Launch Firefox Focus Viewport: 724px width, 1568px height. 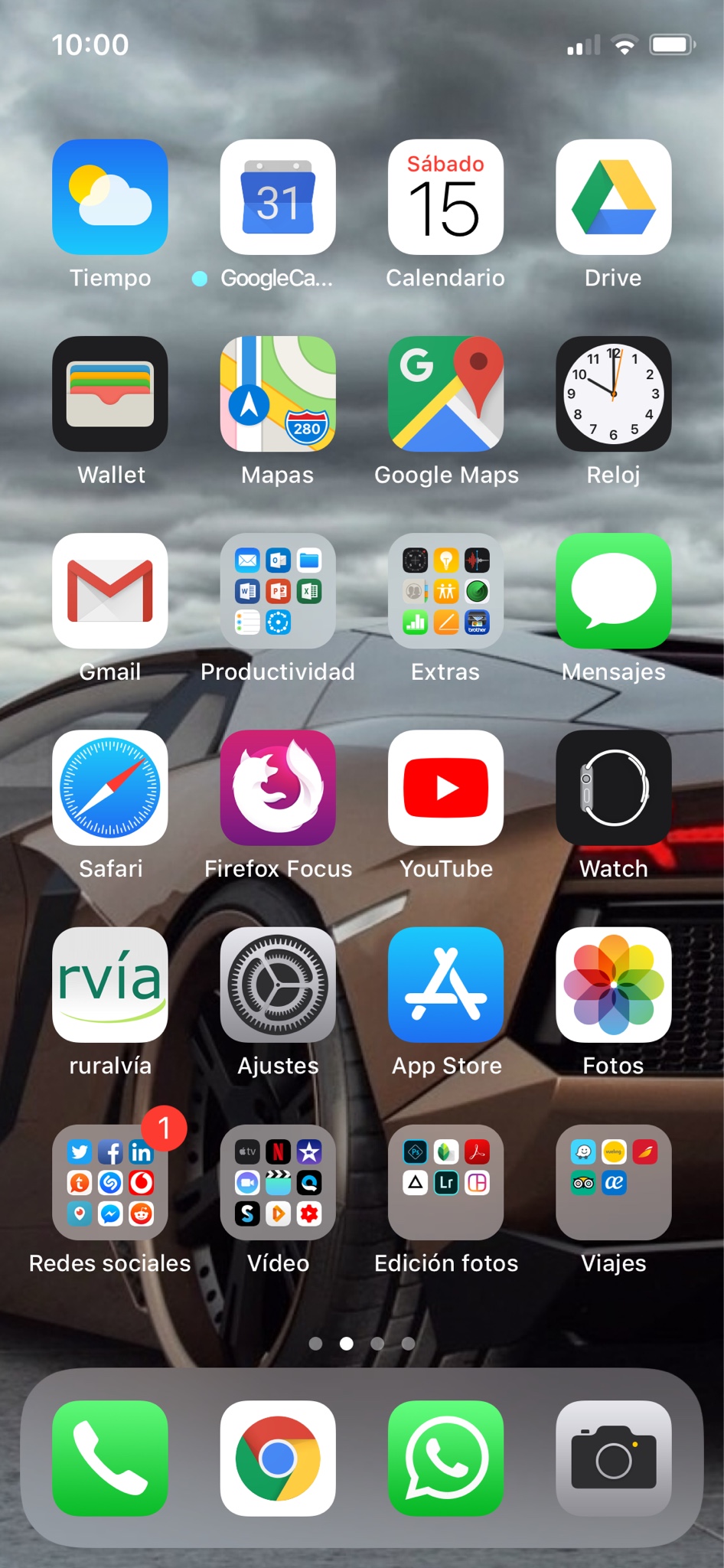278,787
